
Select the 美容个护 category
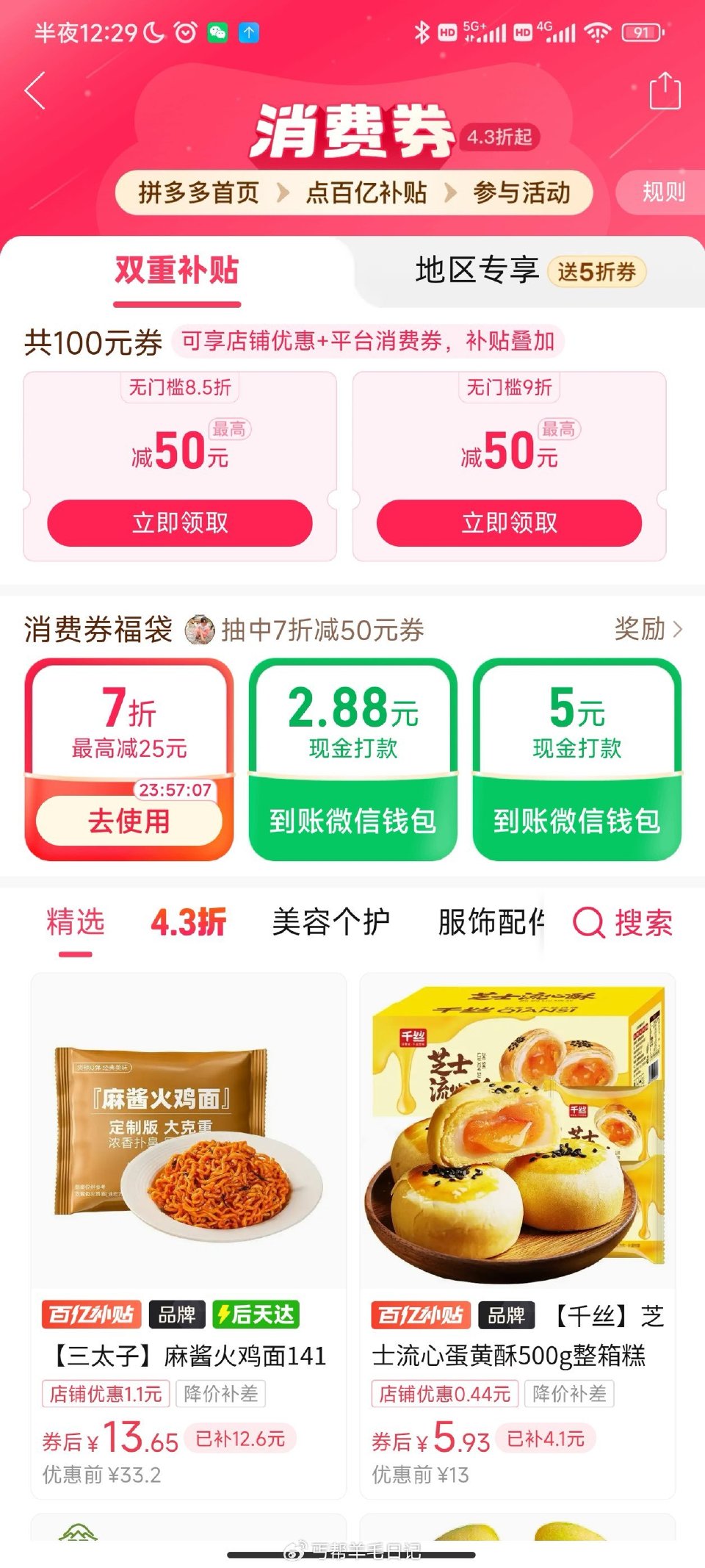coord(329,922)
